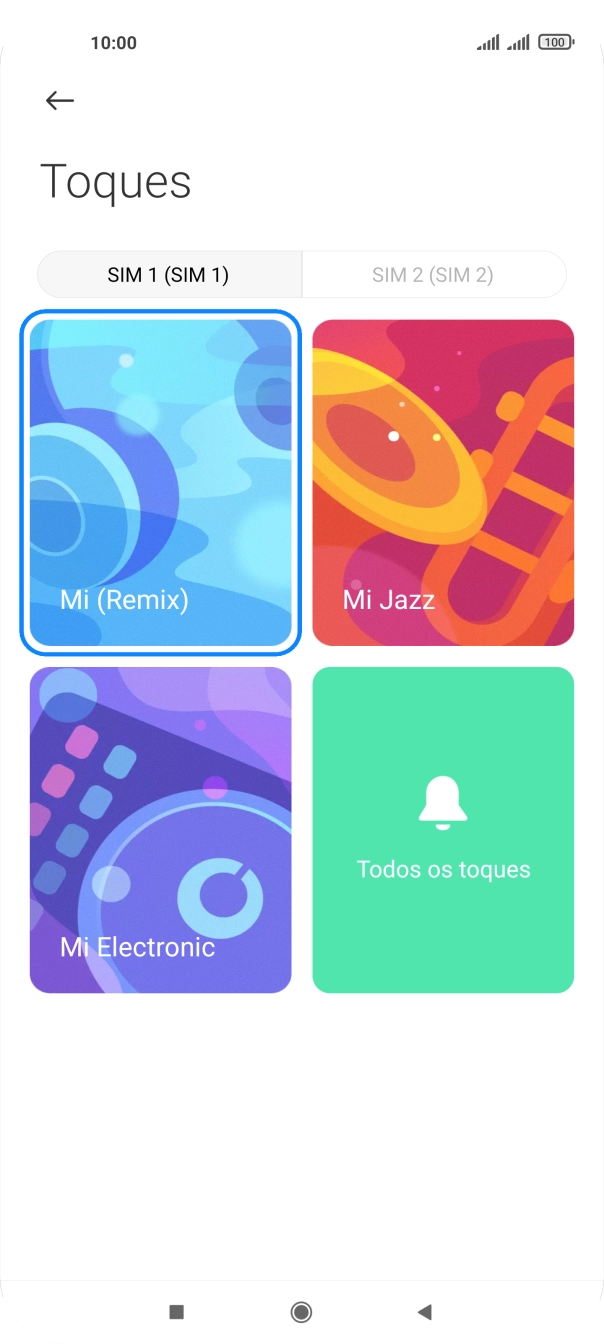Open recent apps from the navigation bar
The height and width of the screenshot is (1344, 604).
pos(177,1312)
